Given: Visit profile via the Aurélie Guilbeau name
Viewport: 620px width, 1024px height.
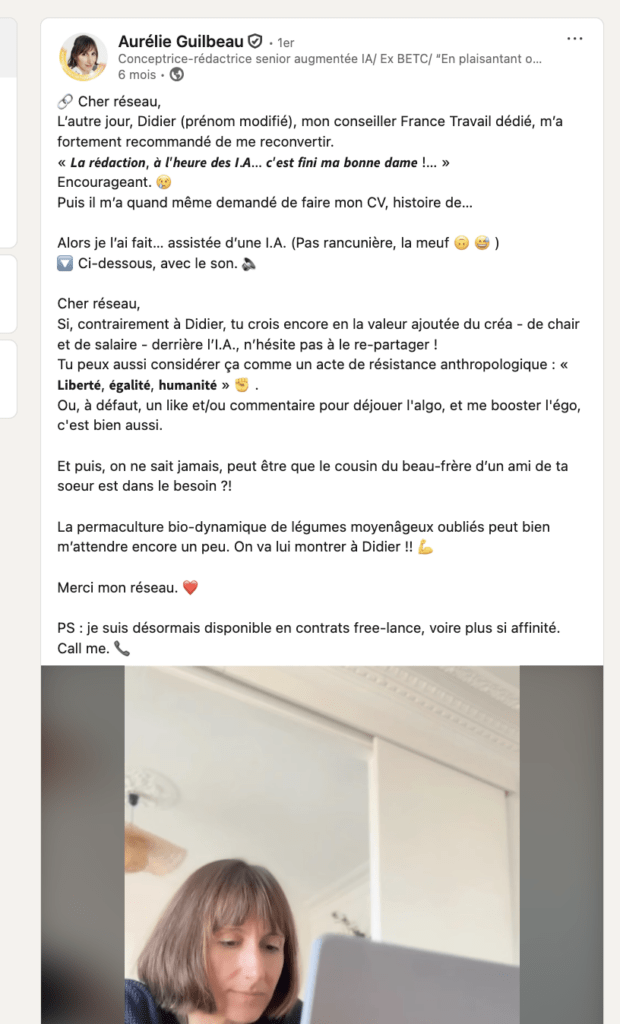Looking at the screenshot, I should click(x=181, y=41).
